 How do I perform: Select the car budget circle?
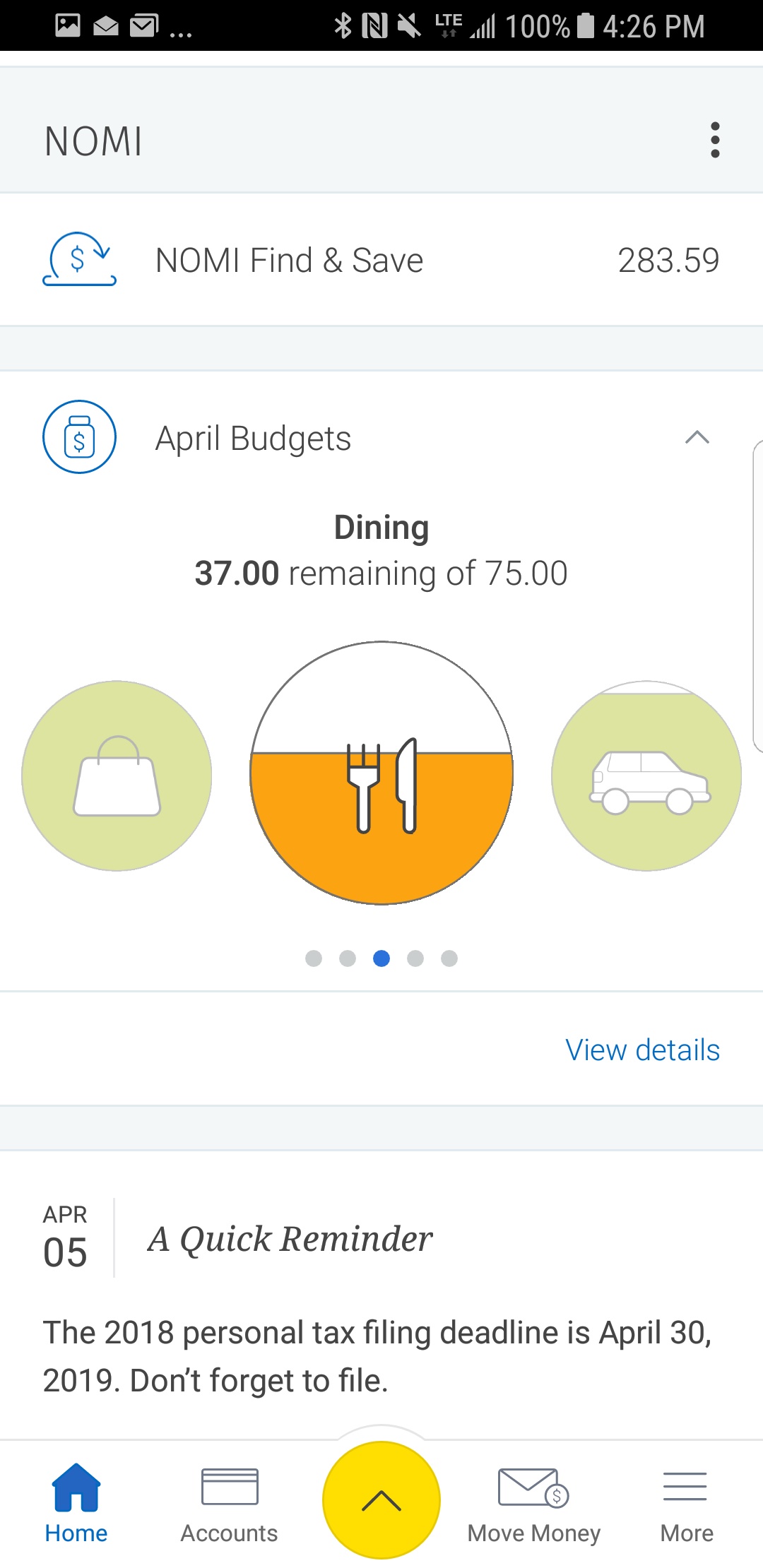click(x=646, y=776)
